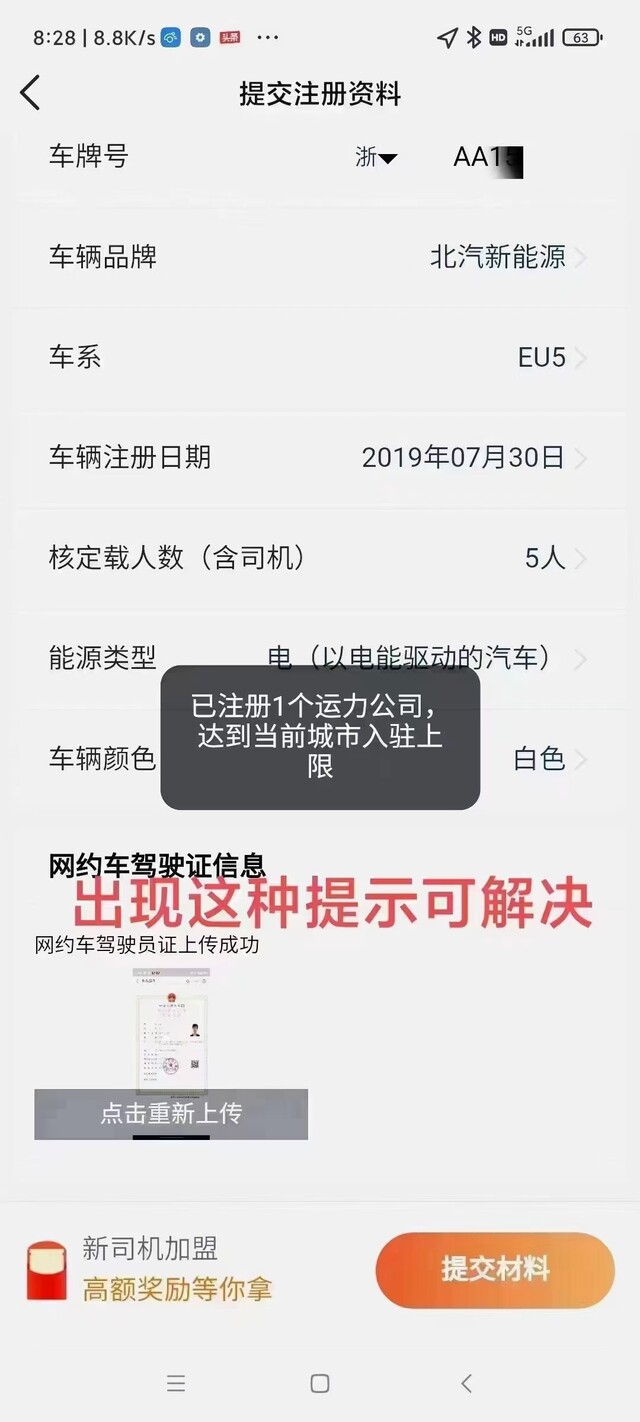Tap 点击重新上传 to re-upload license
This screenshot has width=640, height=1422.
(x=171, y=1113)
